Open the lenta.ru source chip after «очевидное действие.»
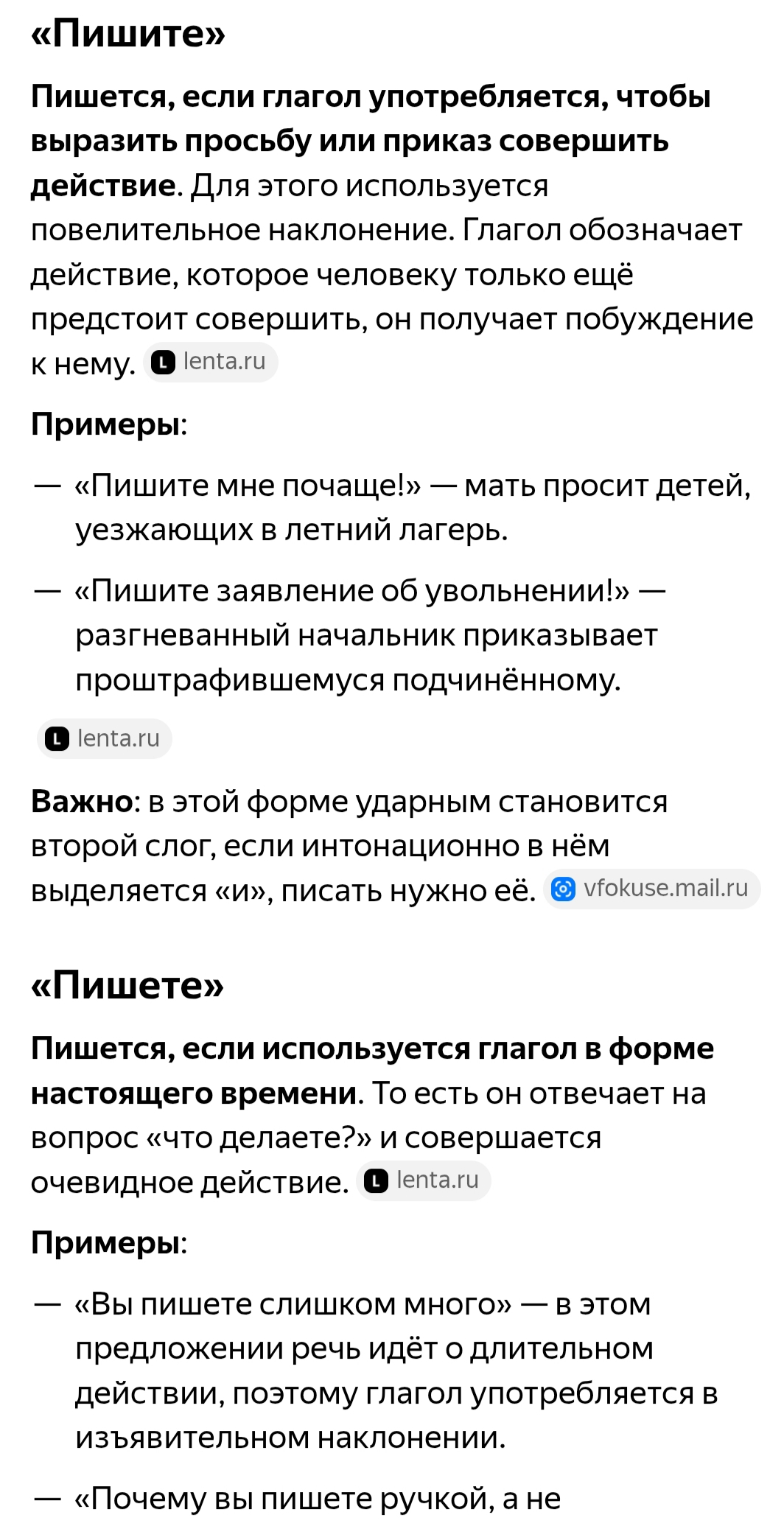784x1526 pixels. click(x=424, y=1180)
